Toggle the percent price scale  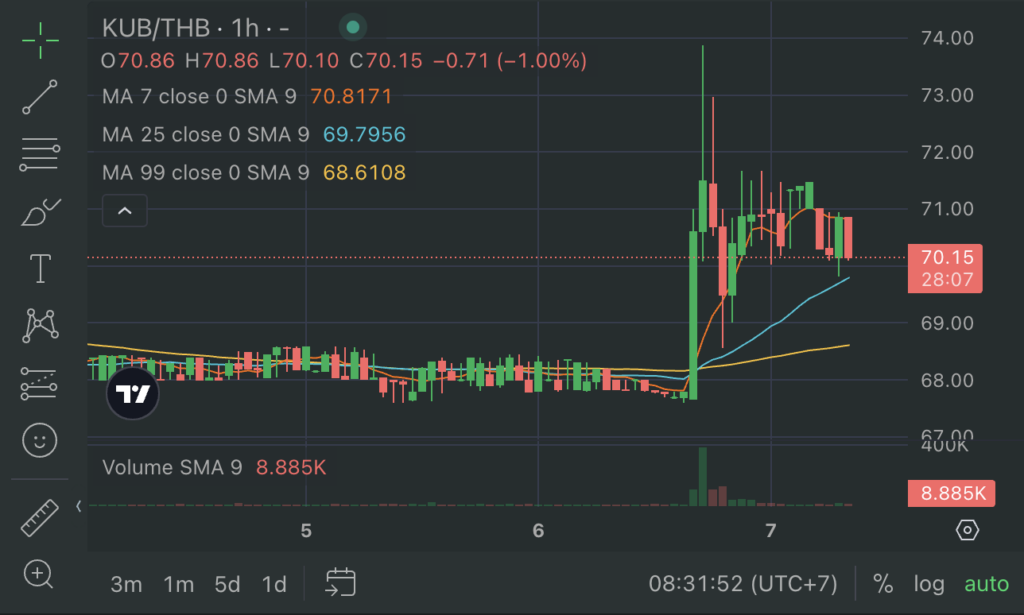click(883, 584)
